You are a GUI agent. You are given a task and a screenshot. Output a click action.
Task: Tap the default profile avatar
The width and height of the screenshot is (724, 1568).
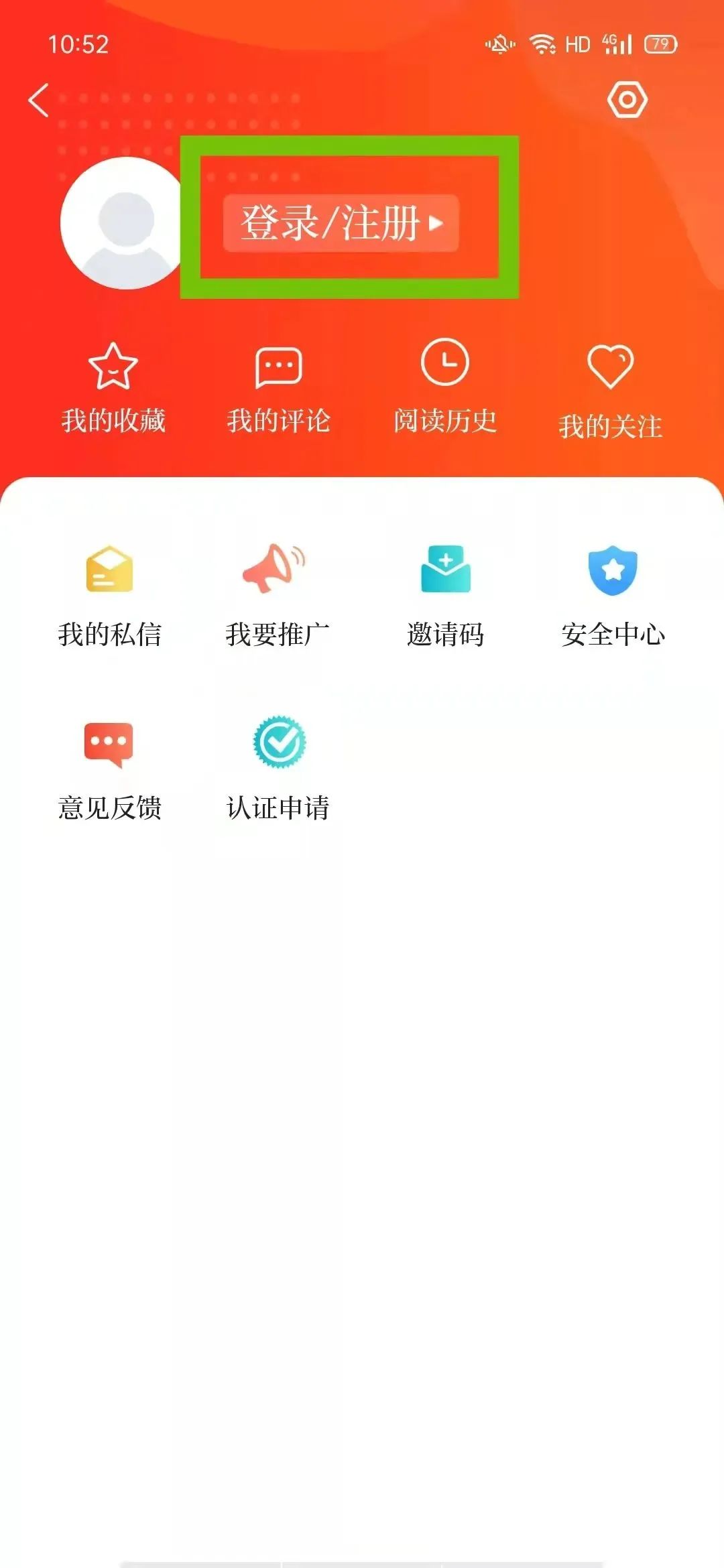click(125, 223)
